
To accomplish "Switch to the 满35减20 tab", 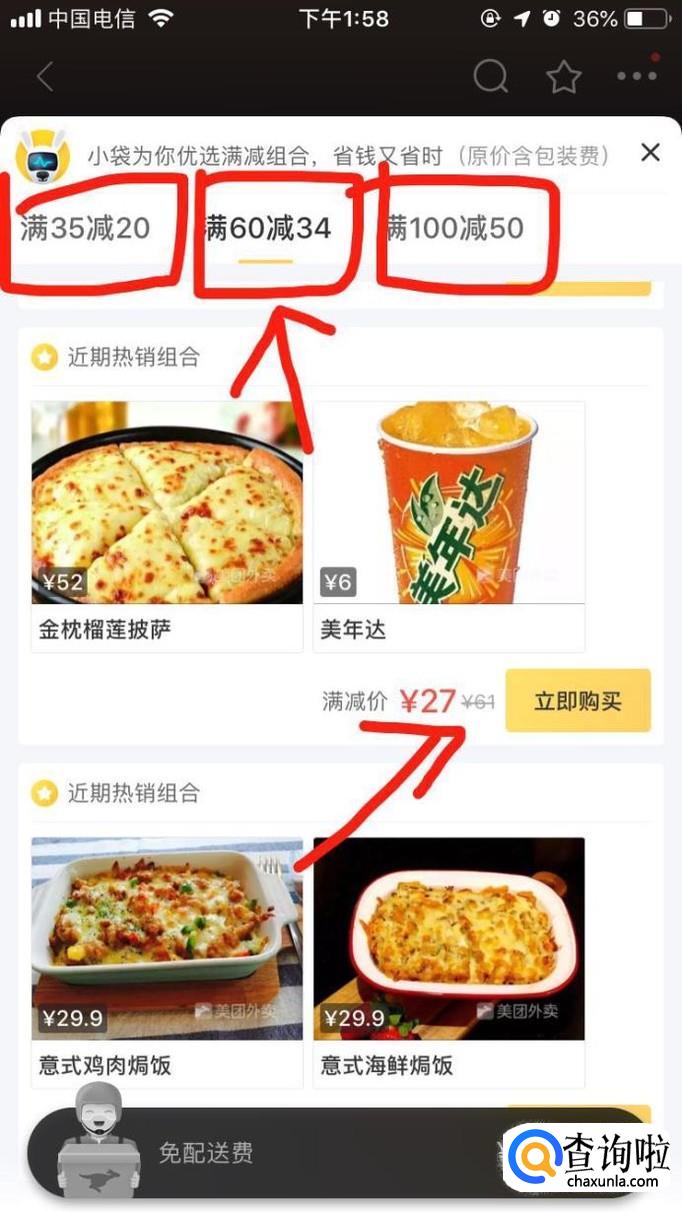I will [85, 228].
